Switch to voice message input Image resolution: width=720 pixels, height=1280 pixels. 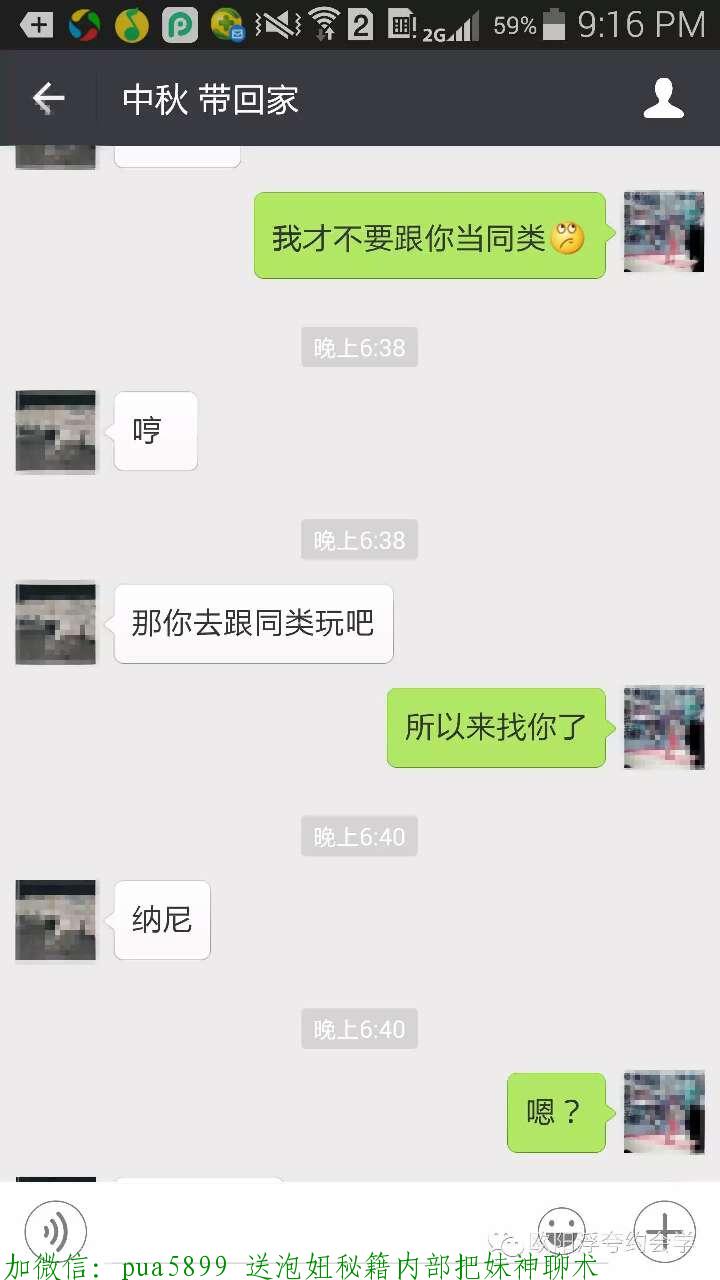(x=55, y=1229)
